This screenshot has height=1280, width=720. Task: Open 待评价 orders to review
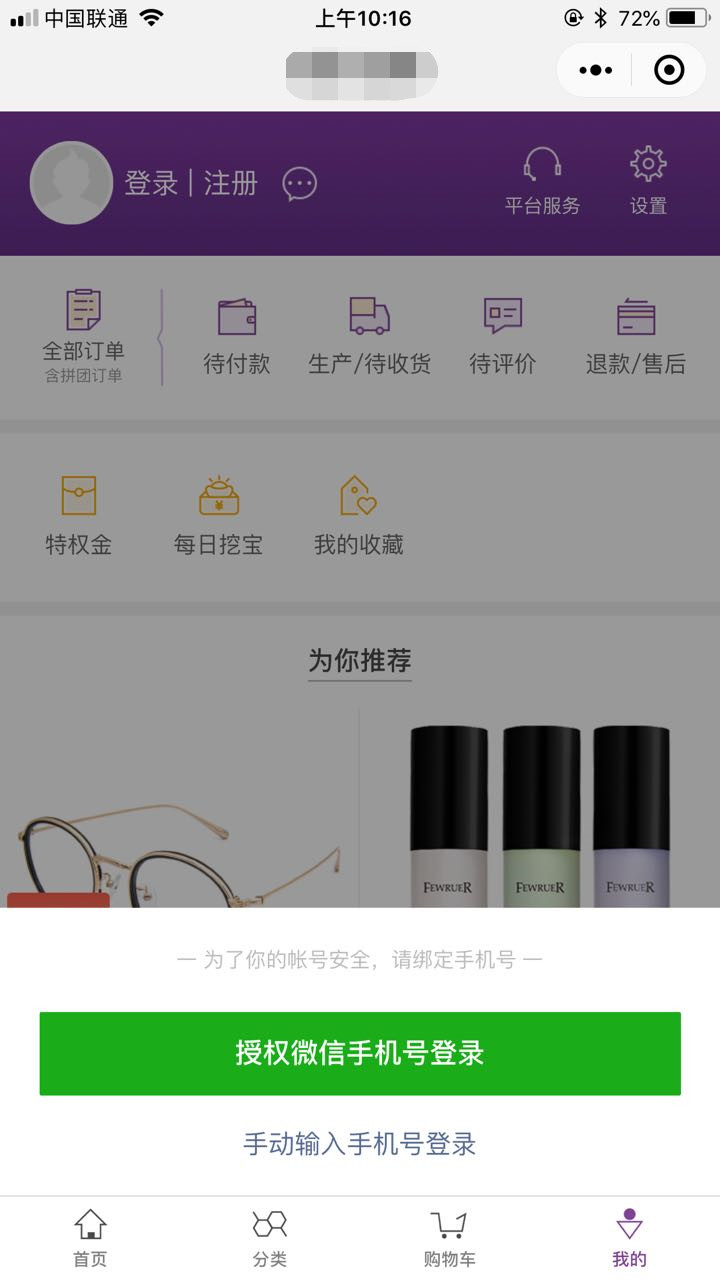pos(502,336)
